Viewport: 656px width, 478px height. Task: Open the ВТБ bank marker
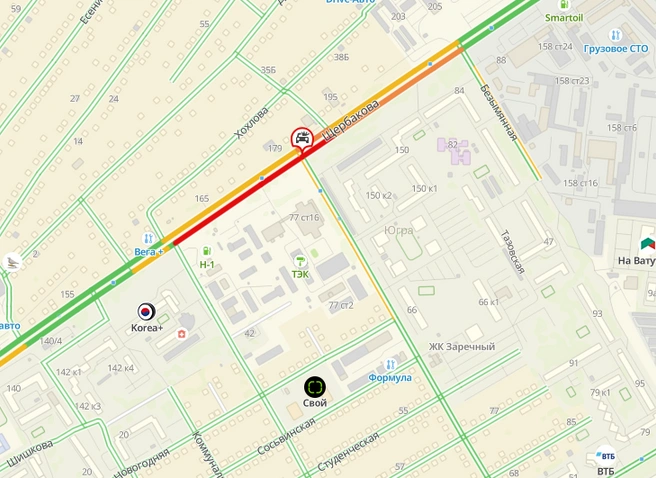606,453
